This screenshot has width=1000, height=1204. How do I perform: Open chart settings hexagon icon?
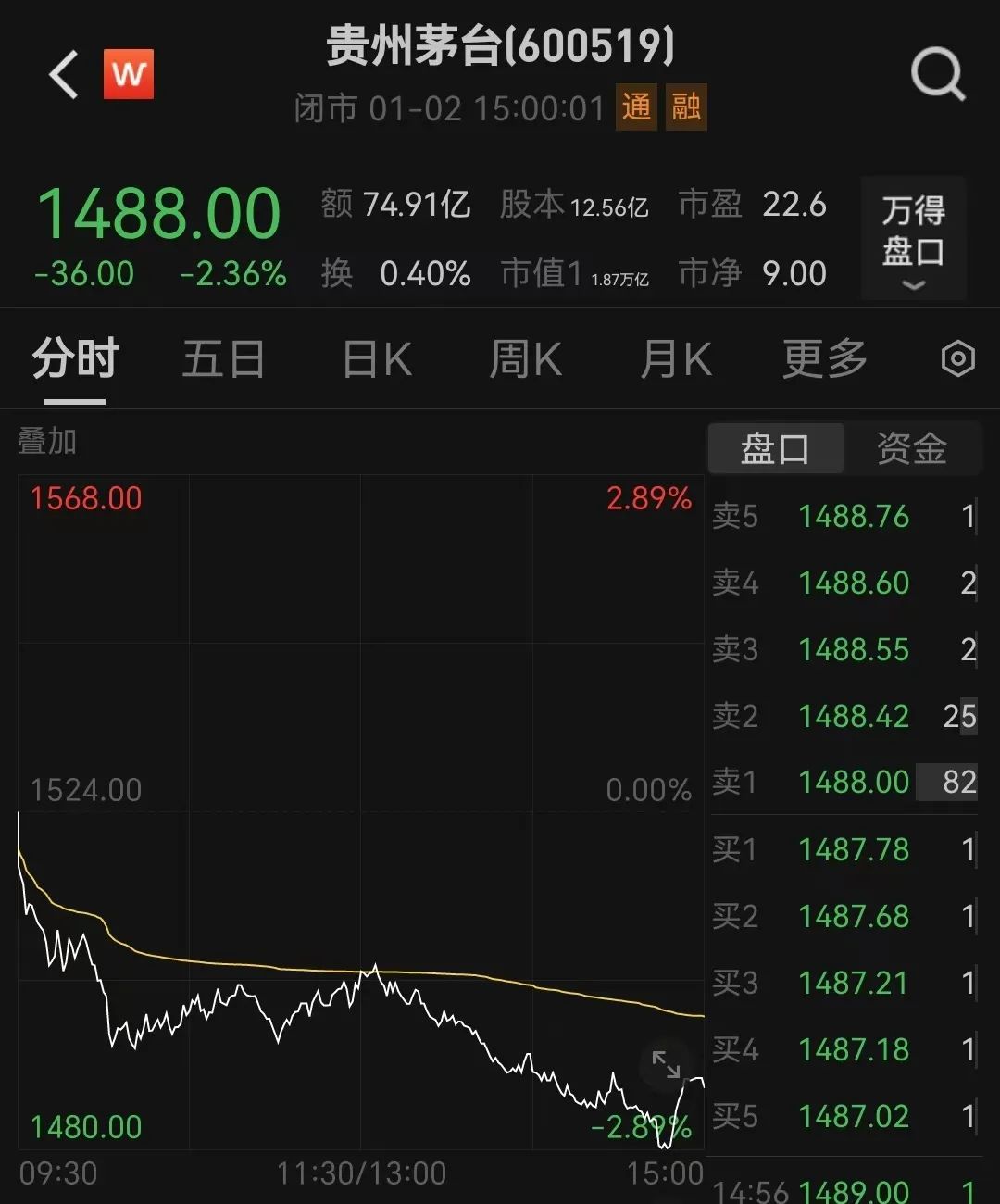point(957,358)
